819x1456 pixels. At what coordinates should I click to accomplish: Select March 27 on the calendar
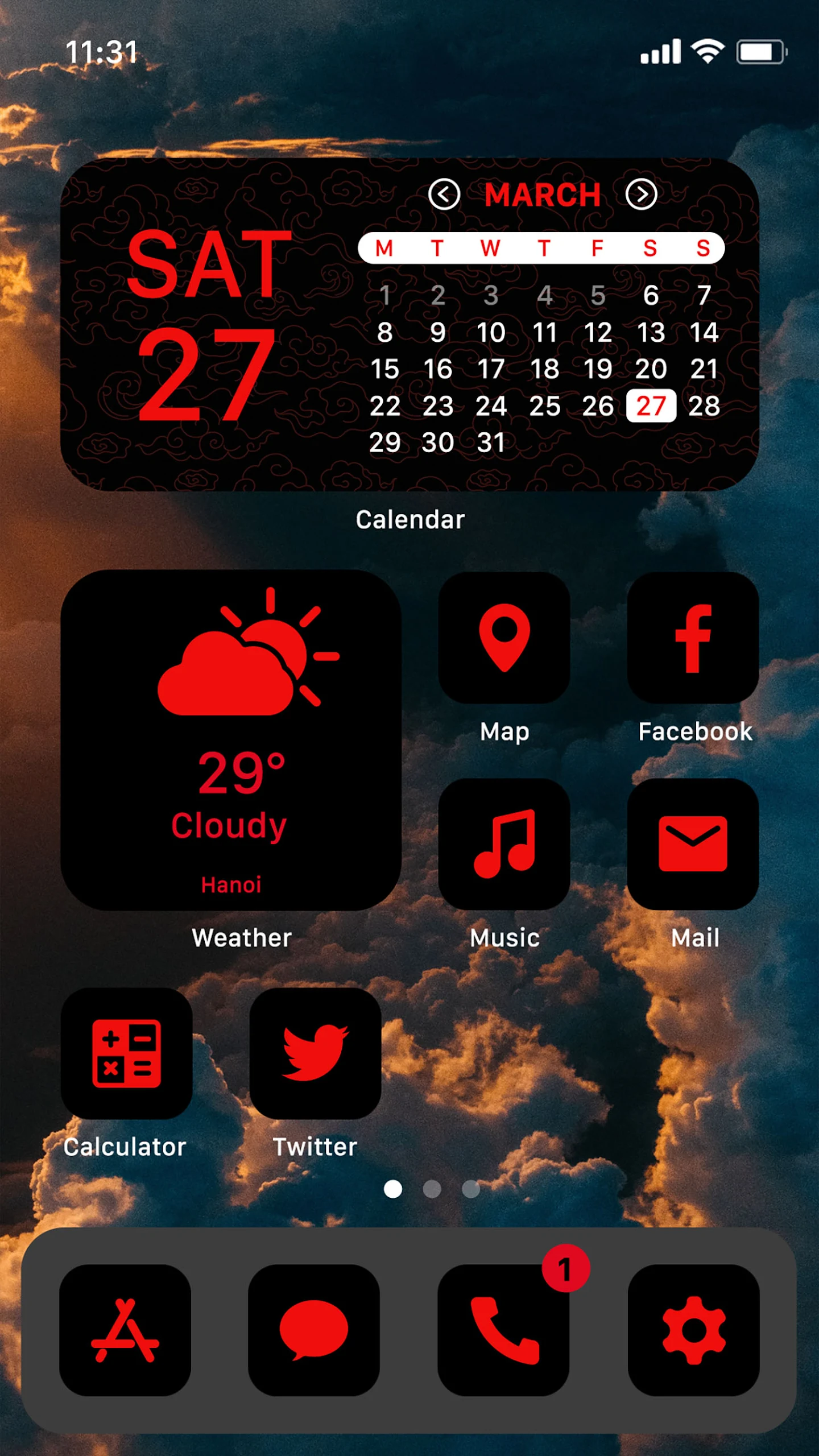pyautogui.click(x=652, y=406)
